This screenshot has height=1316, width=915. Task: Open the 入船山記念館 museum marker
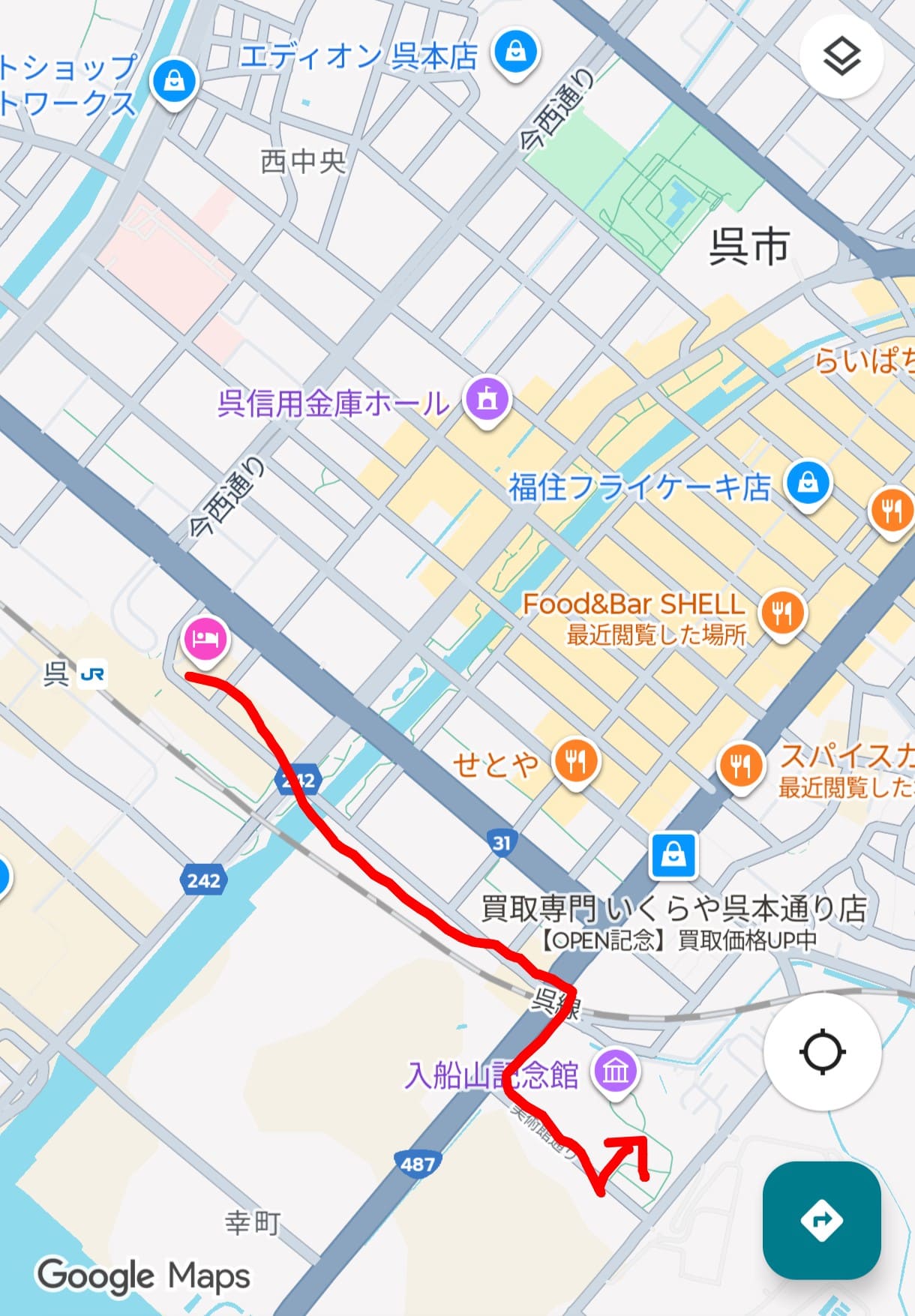pyautogui.click(x=616, y=1071)
